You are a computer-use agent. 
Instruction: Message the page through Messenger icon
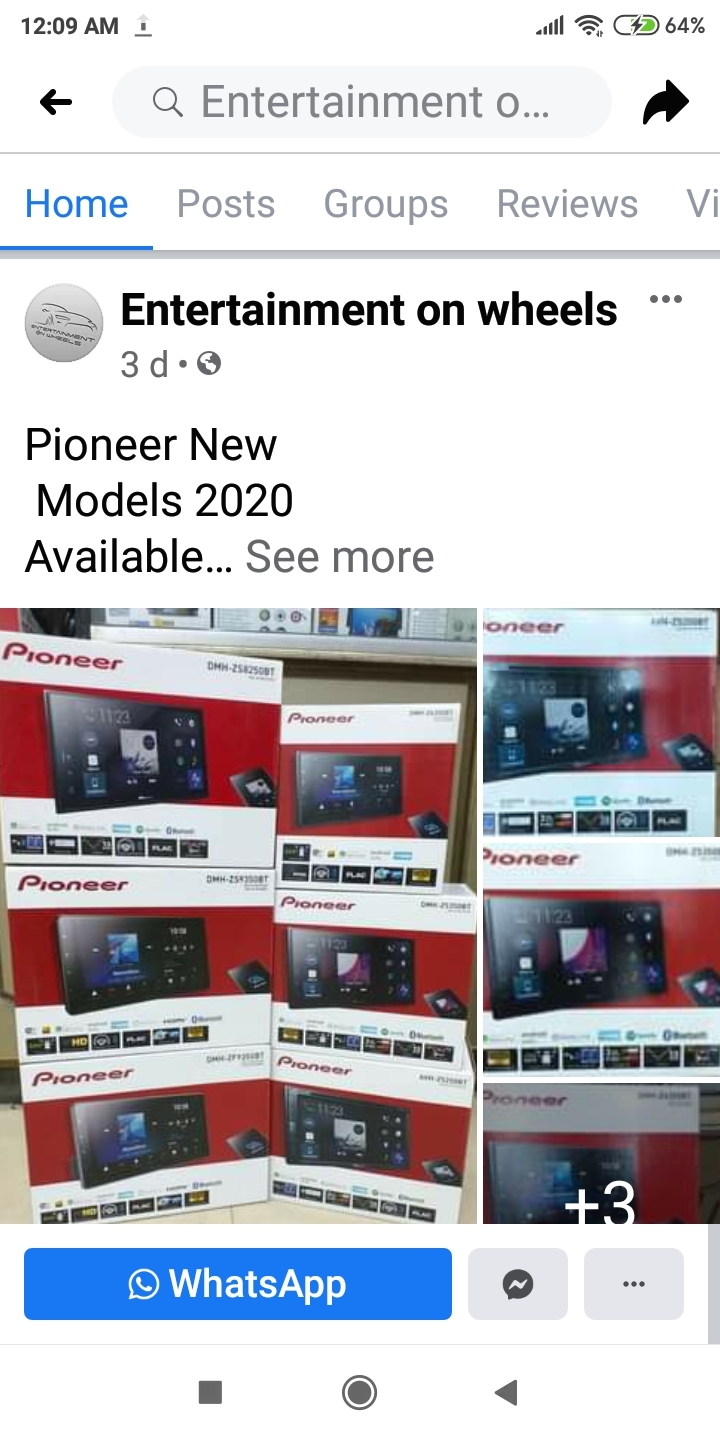518,1284
